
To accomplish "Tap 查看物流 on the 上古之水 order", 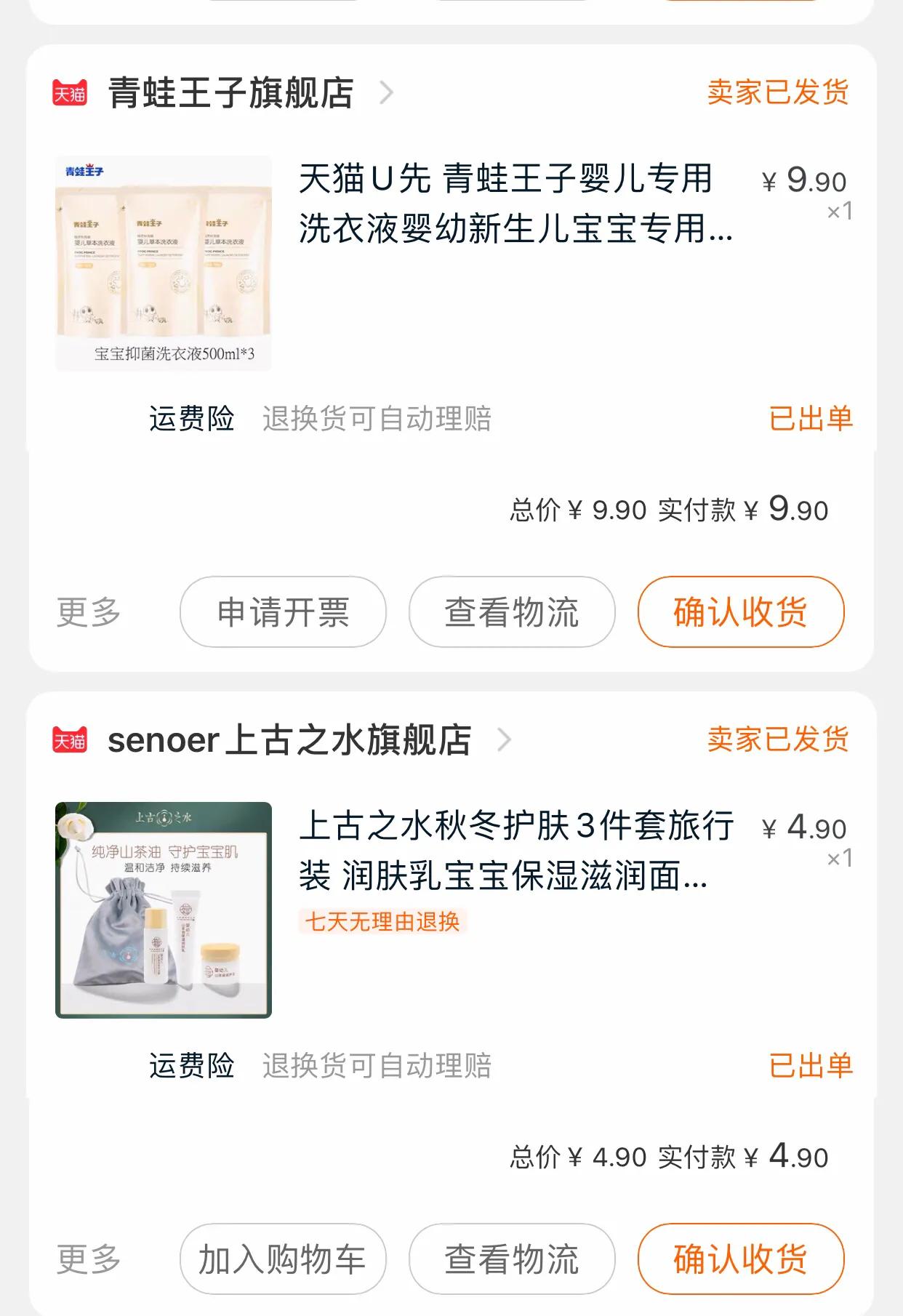I will pos(511,1257).
